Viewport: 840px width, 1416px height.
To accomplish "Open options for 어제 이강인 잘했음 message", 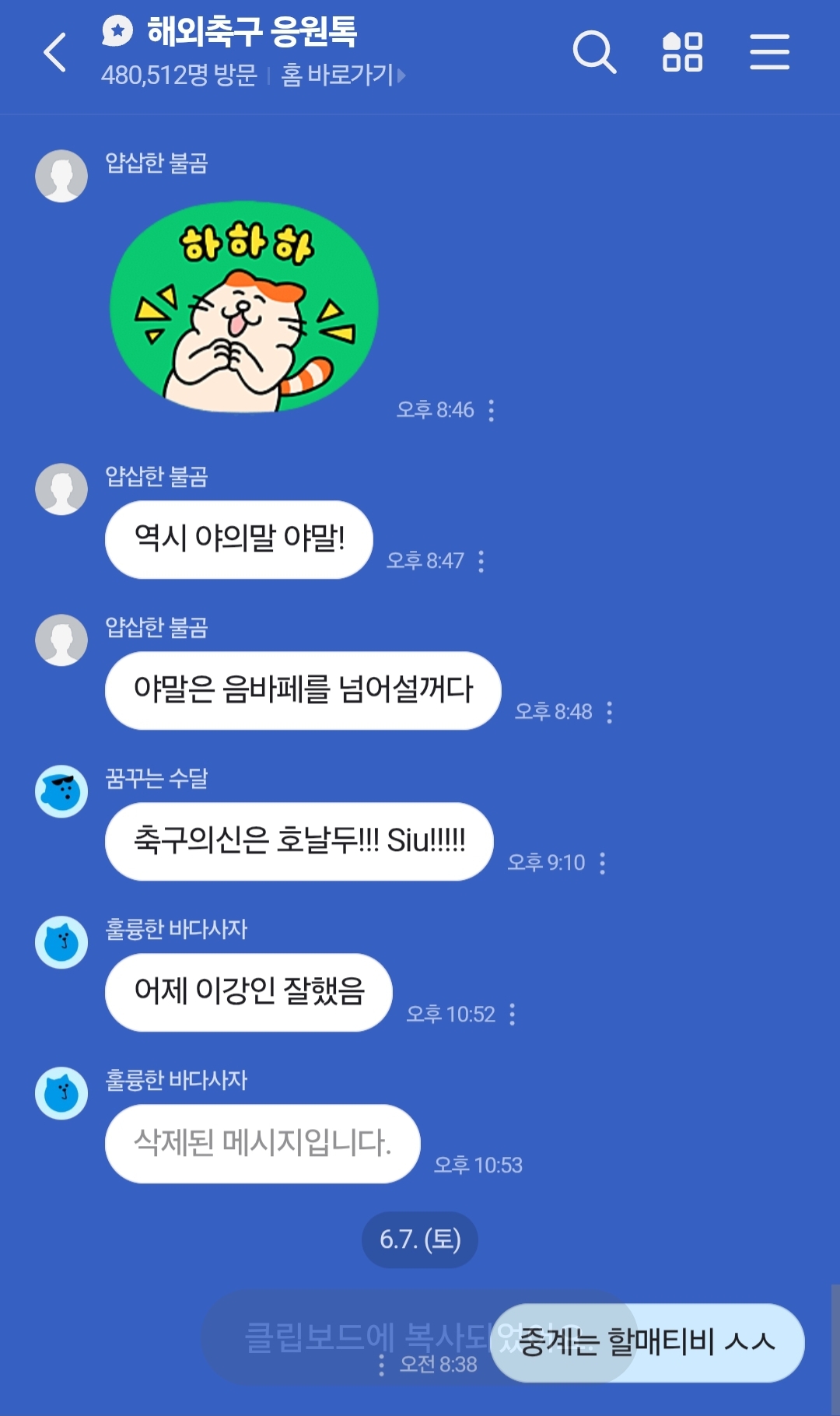I will (513, 1015).
